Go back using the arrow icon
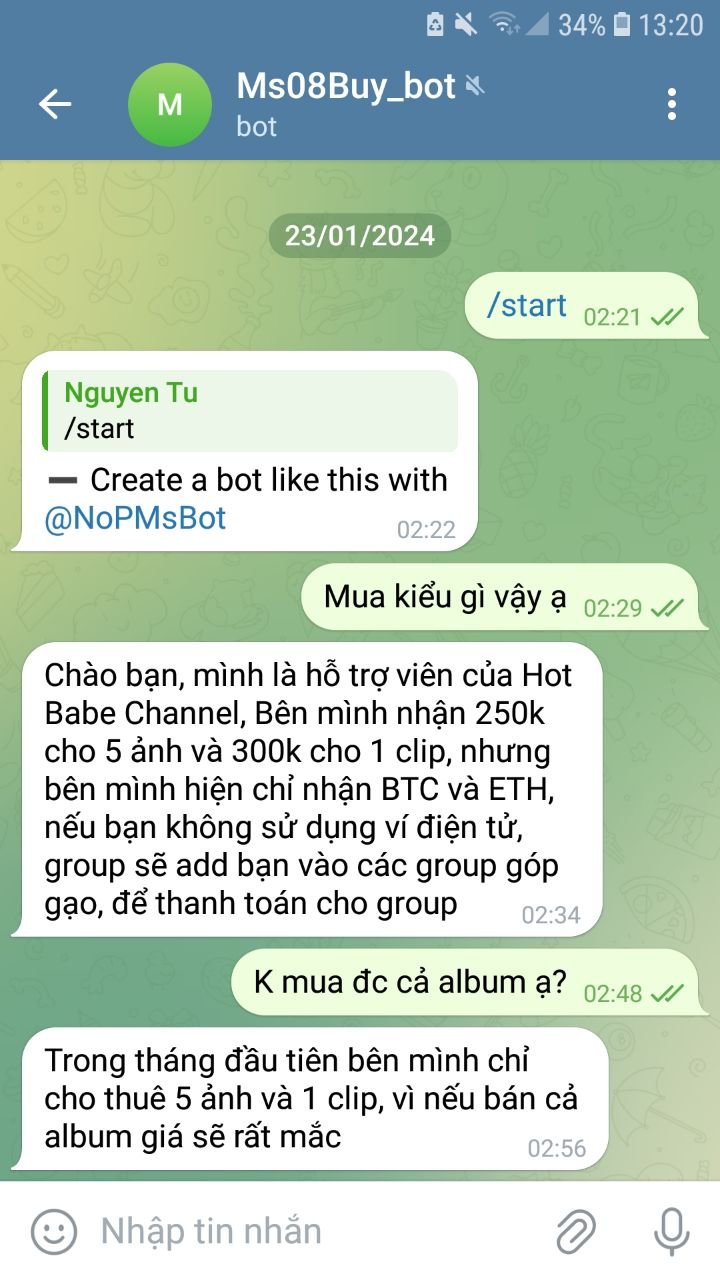720x1280 pixels. click(55, 104)
